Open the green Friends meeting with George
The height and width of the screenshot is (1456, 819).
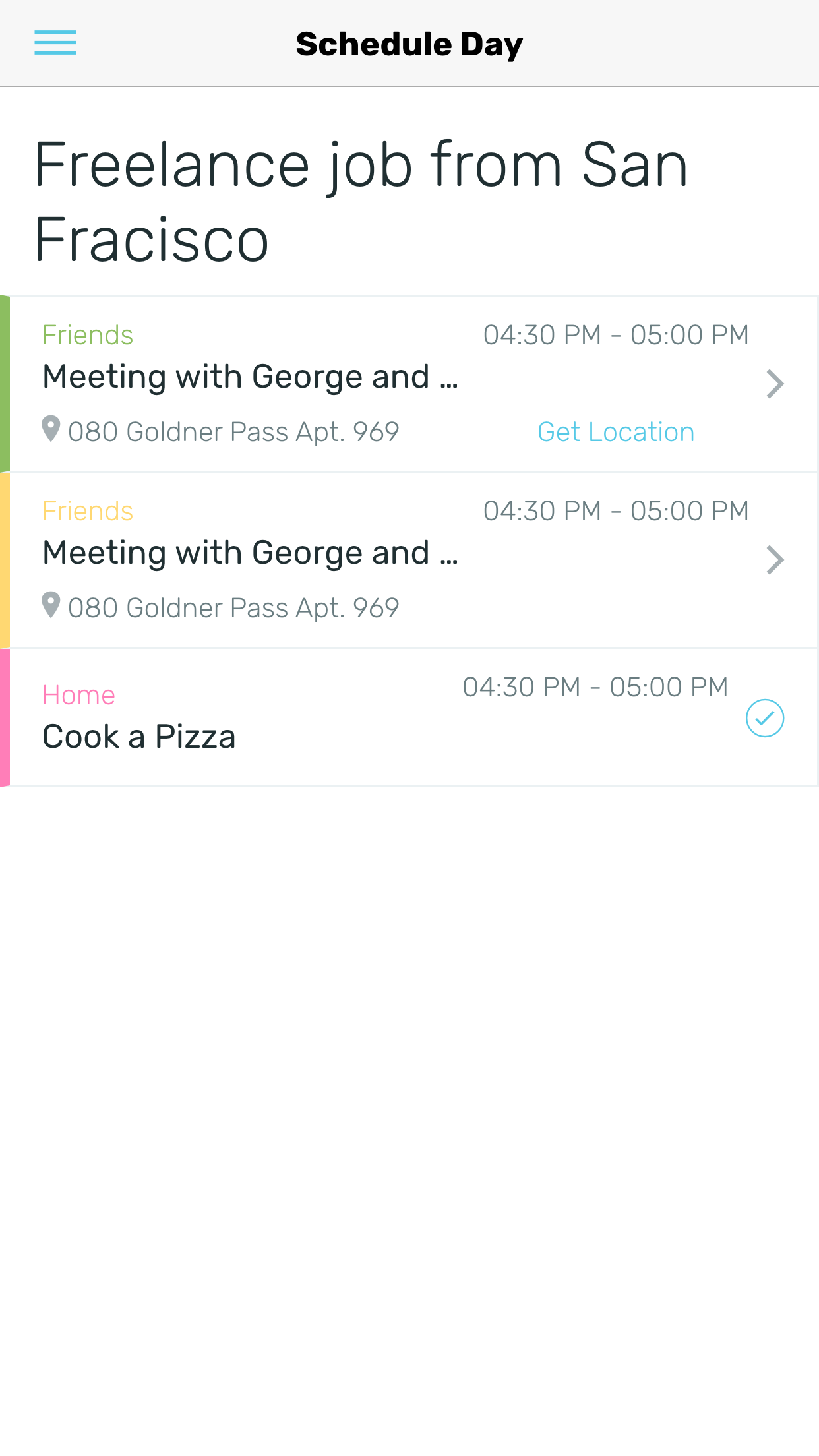[251, 377]
